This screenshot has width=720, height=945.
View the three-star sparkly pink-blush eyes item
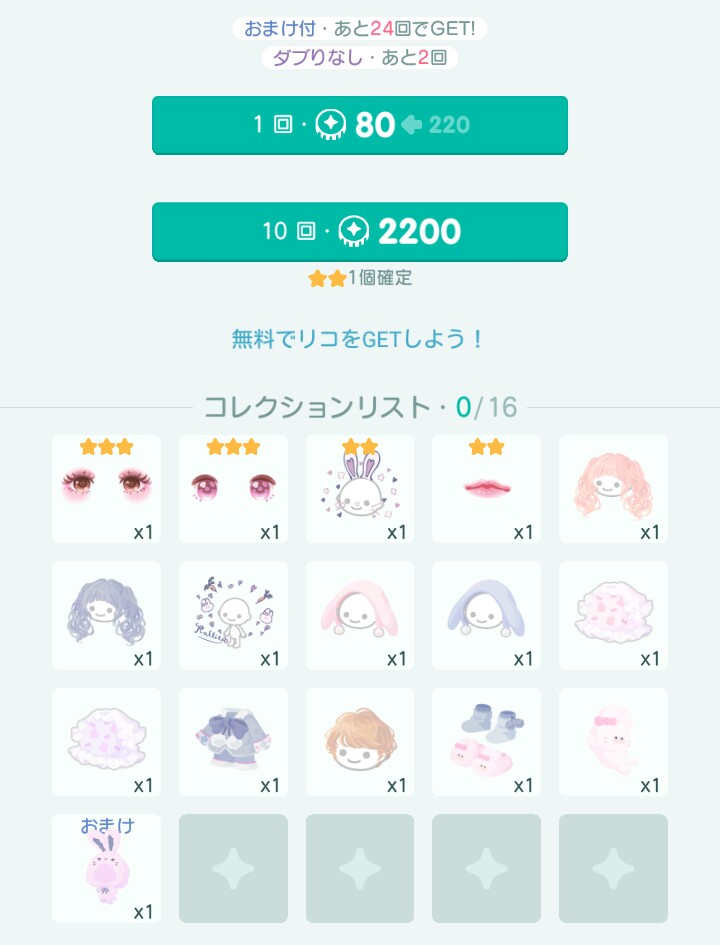(106, 489)
